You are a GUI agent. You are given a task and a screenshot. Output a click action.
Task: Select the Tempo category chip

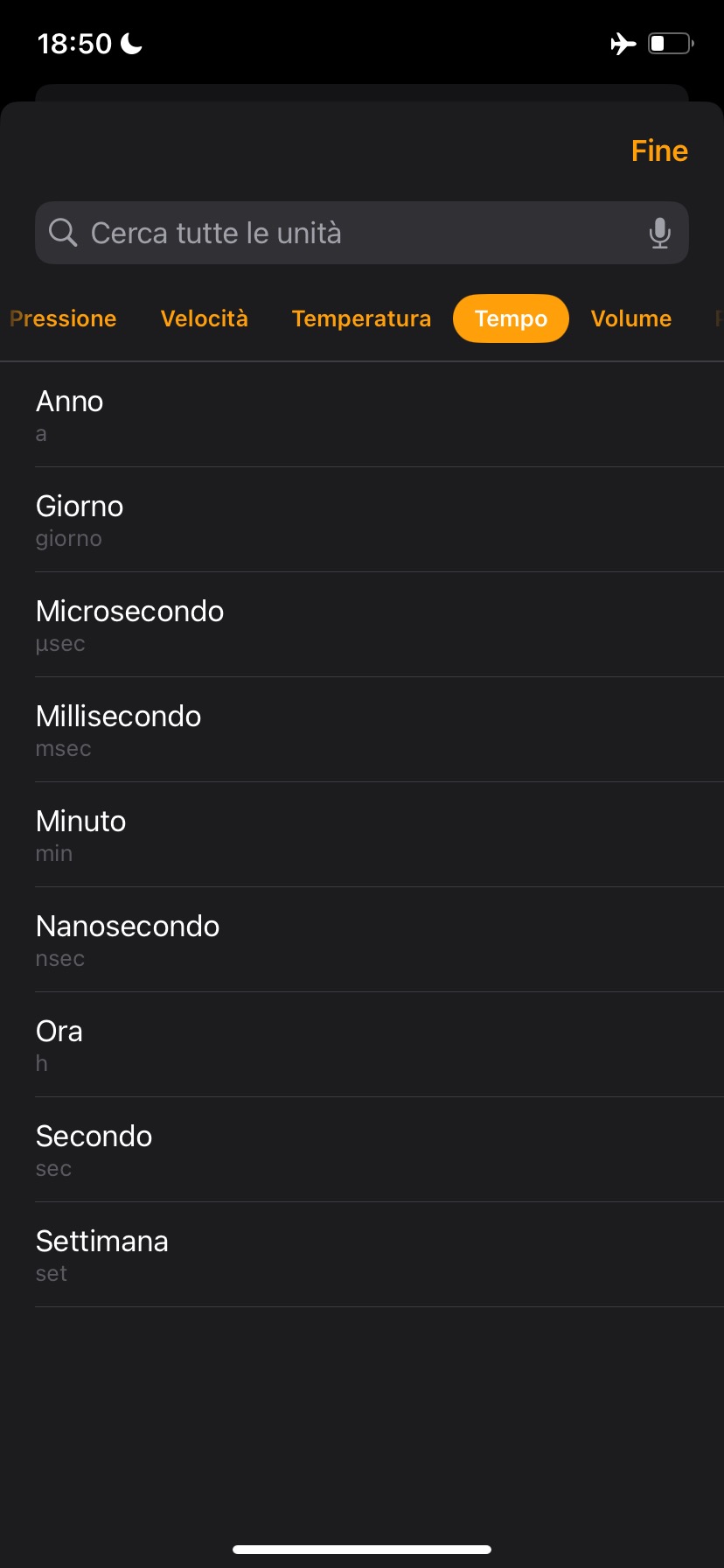(511, 318)
